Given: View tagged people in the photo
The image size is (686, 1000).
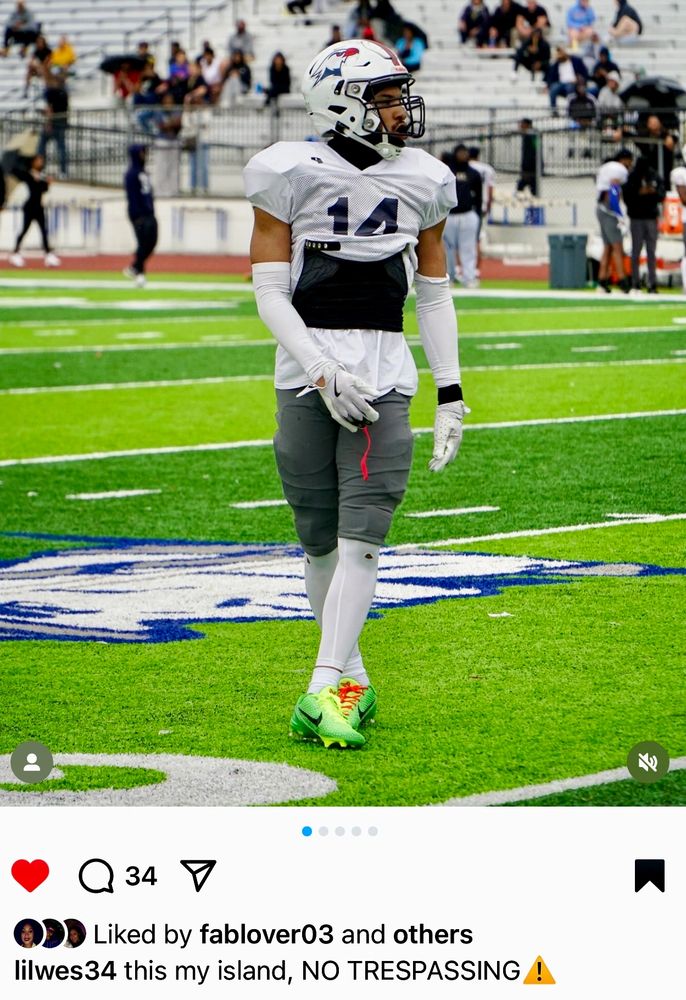Looking at the screenshot, I should [32, 762].
